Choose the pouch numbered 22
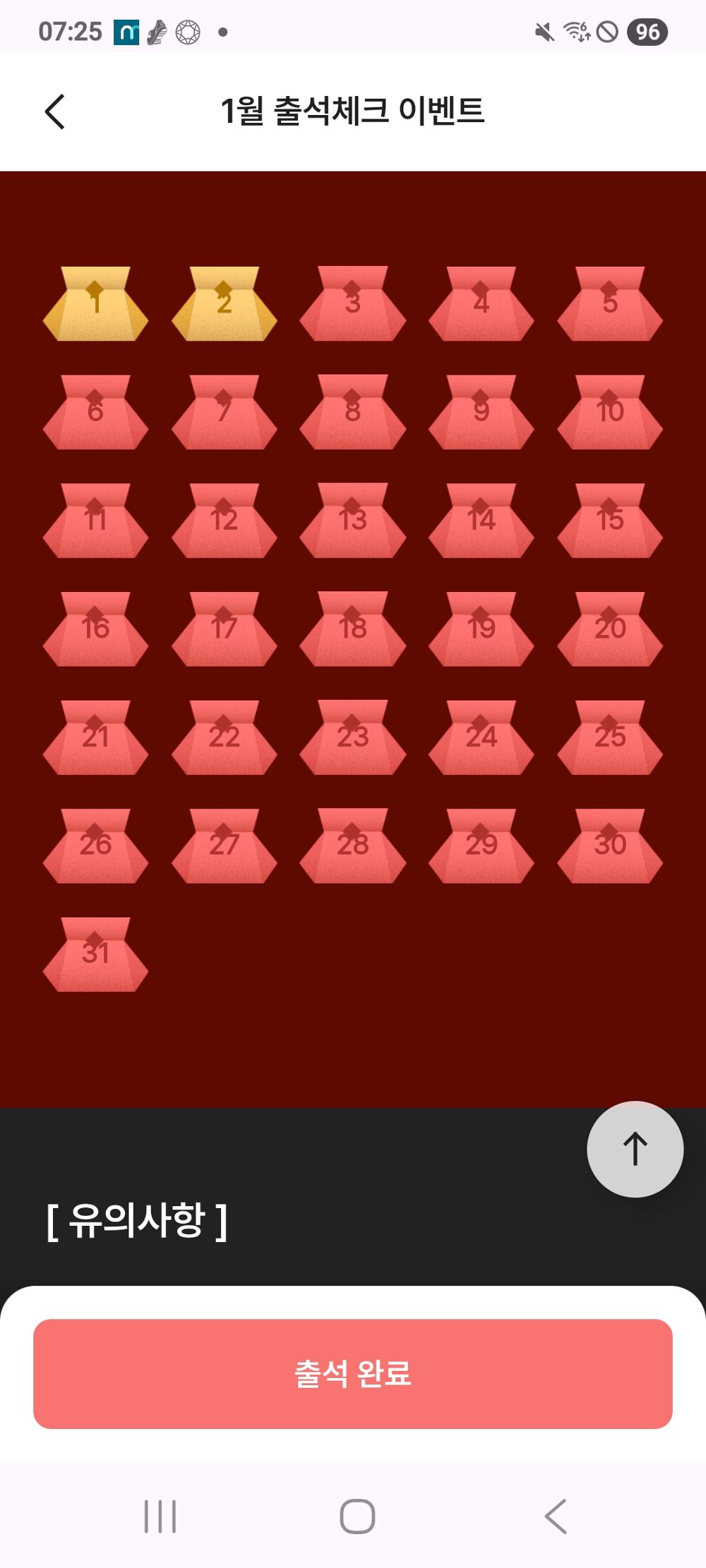 (224, 738)
